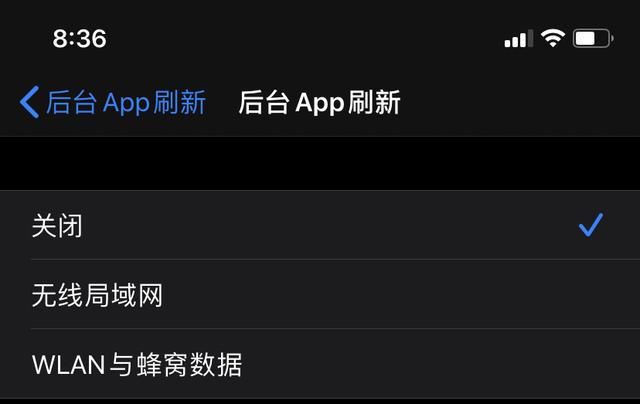Choose 无线局域网 for background refresh

coord(320,295)
